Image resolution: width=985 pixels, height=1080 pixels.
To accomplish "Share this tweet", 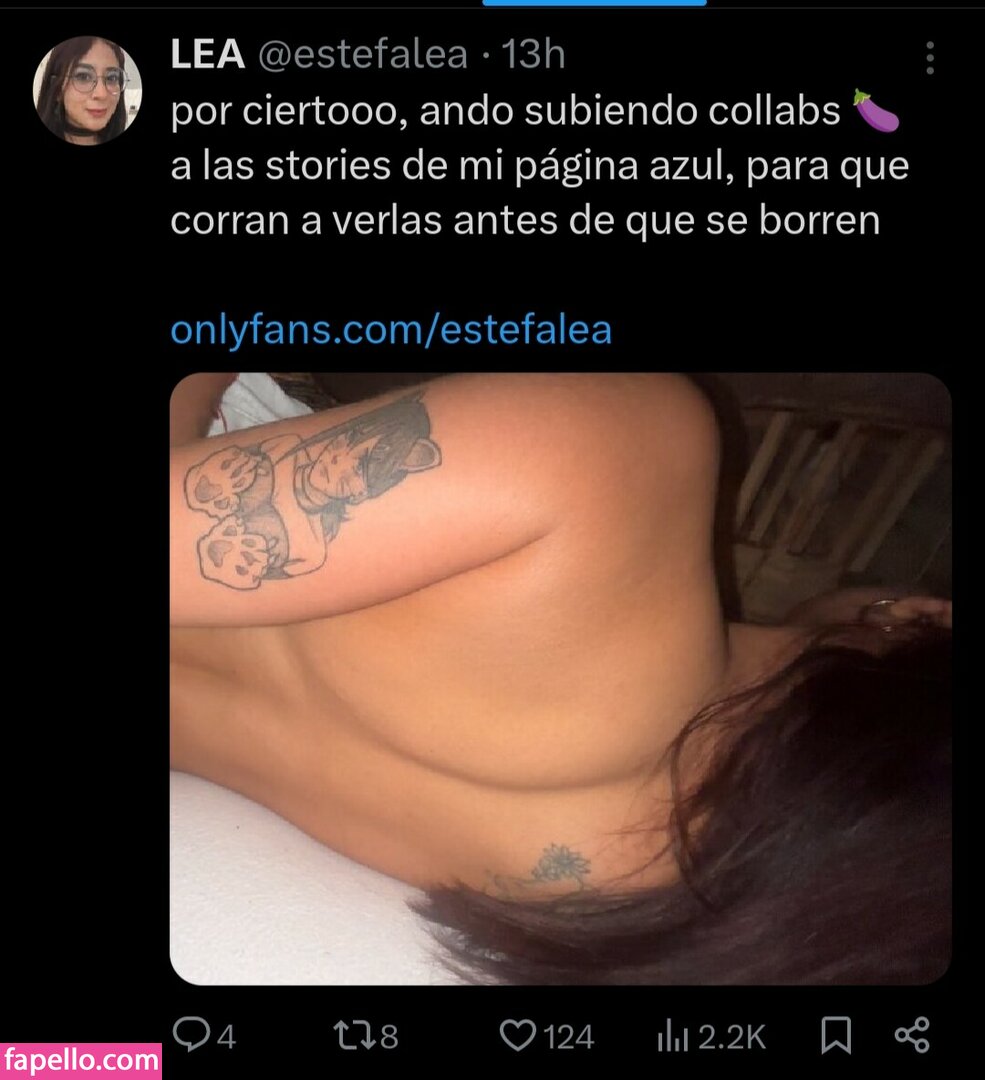I will pos(911,1036).
